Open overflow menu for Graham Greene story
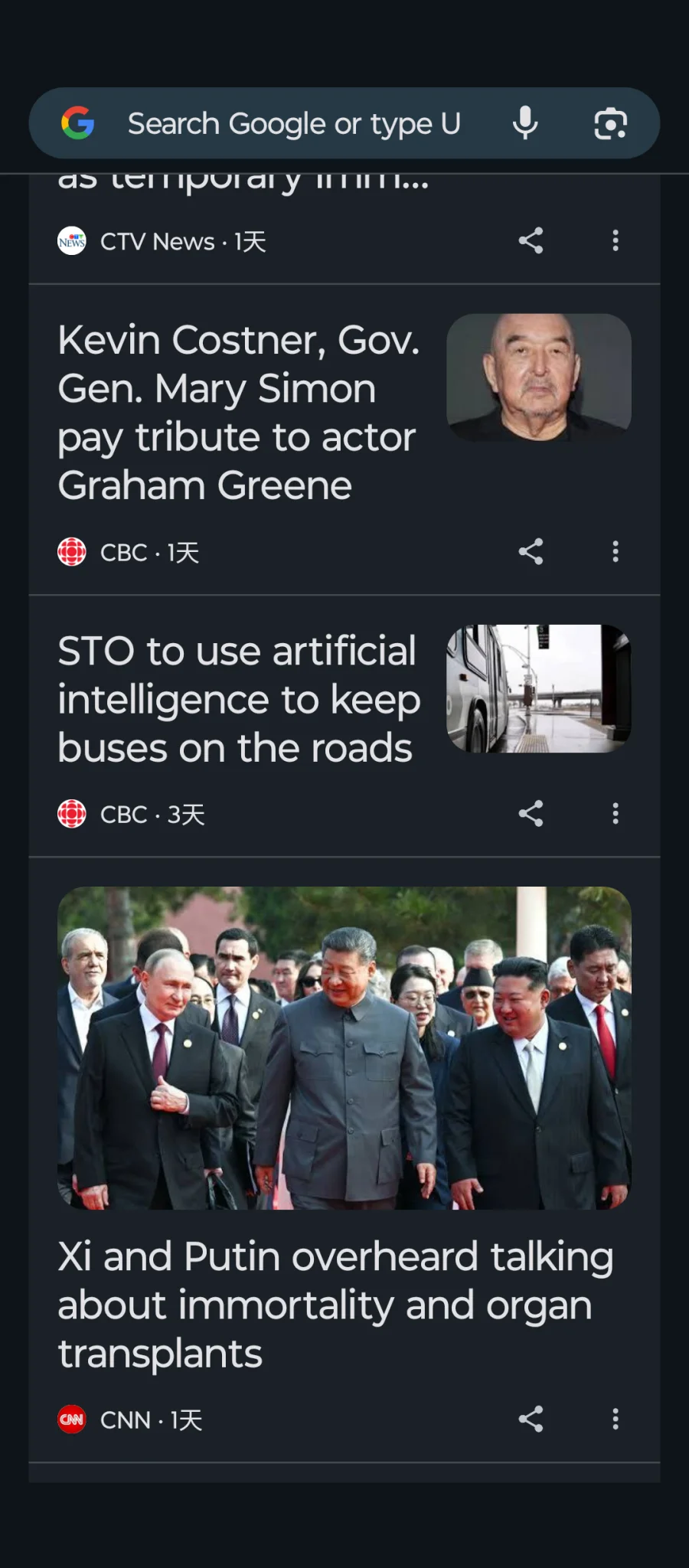 point(616,552)
